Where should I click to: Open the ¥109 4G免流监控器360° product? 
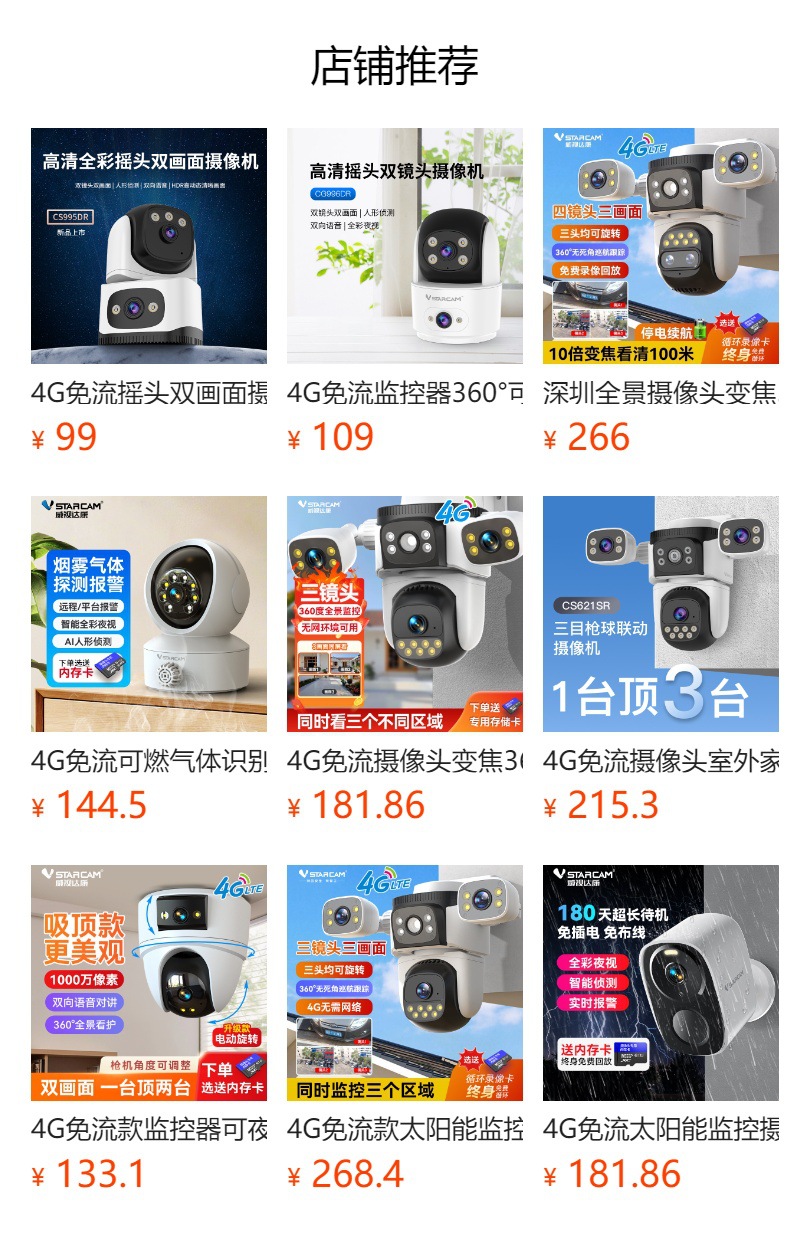(x=405, y=292)
